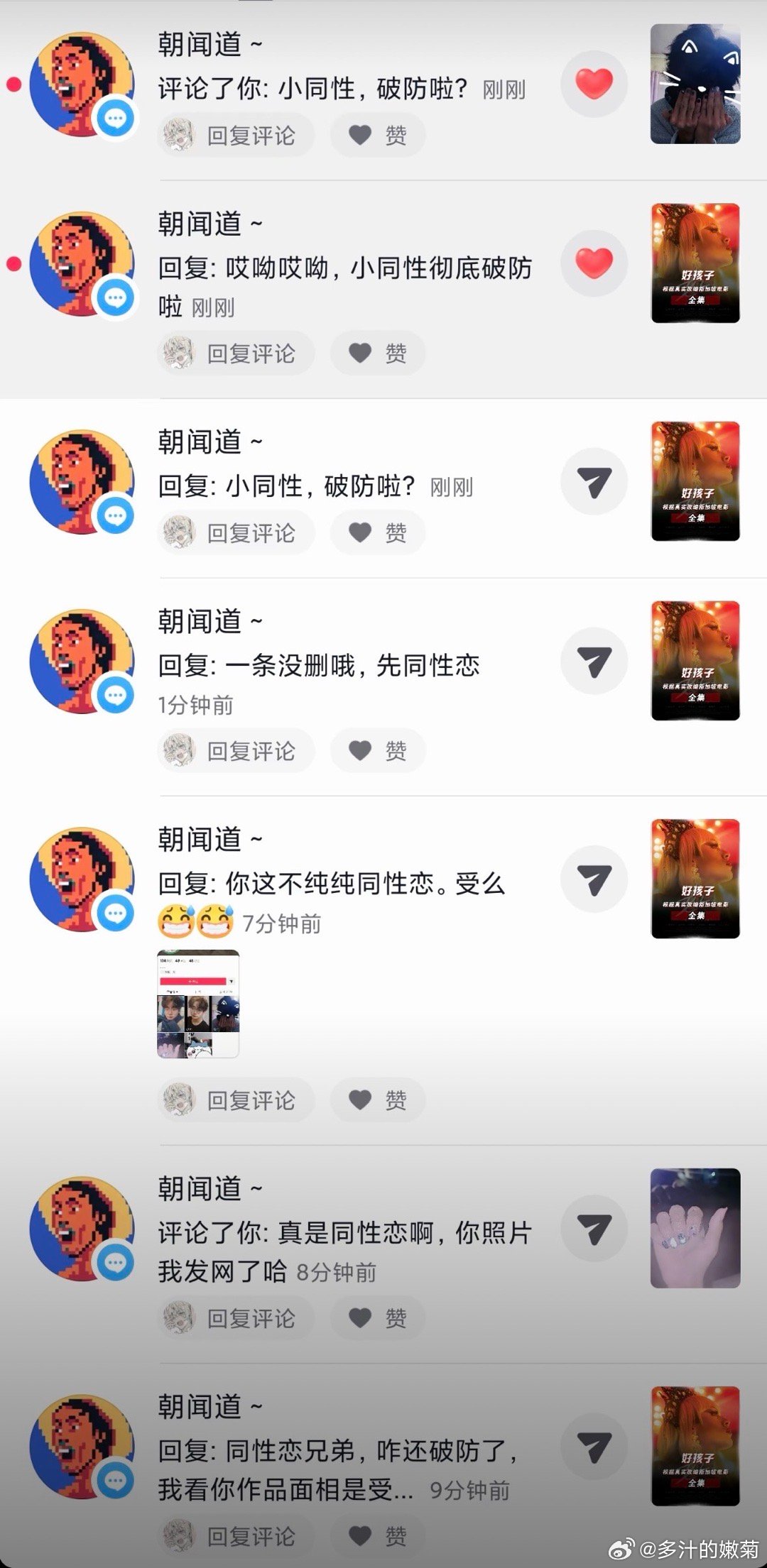Open the cat-face video thumbnail in the top notification
Image resolution: width=767 pixels, height=1568 pixels.
coord(695,84)
